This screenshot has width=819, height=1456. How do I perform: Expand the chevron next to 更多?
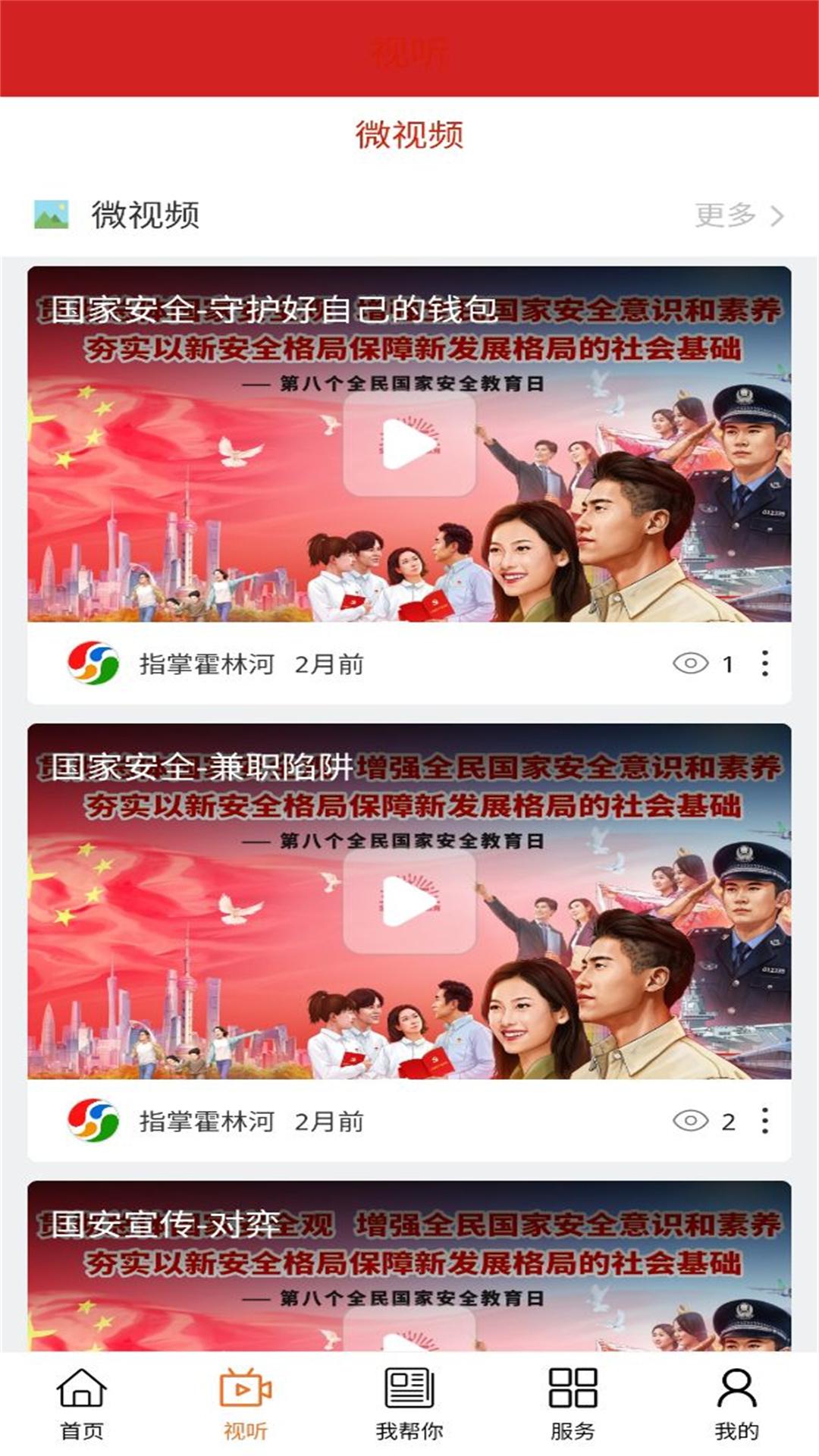[x=779, y=215]
